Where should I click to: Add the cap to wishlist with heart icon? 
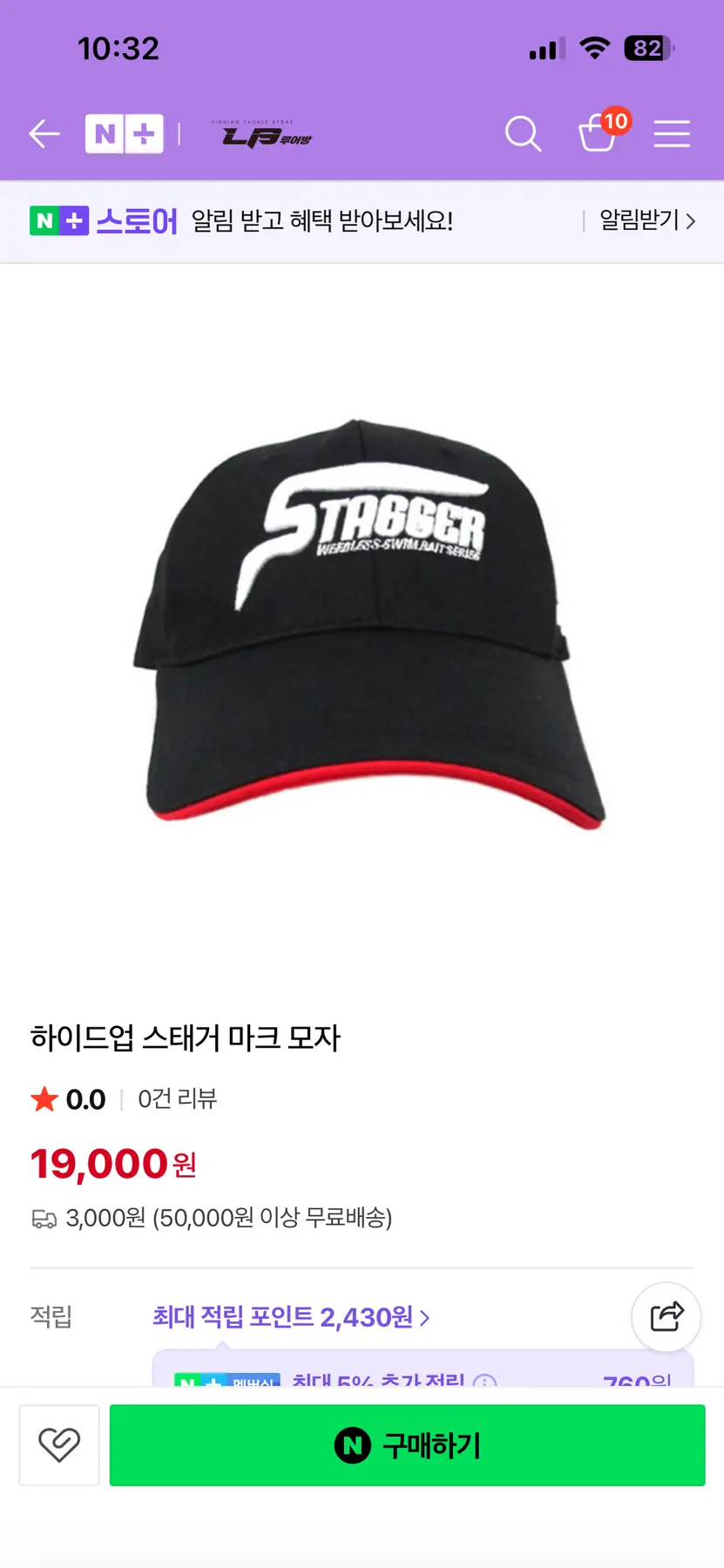coord(59,1445)
